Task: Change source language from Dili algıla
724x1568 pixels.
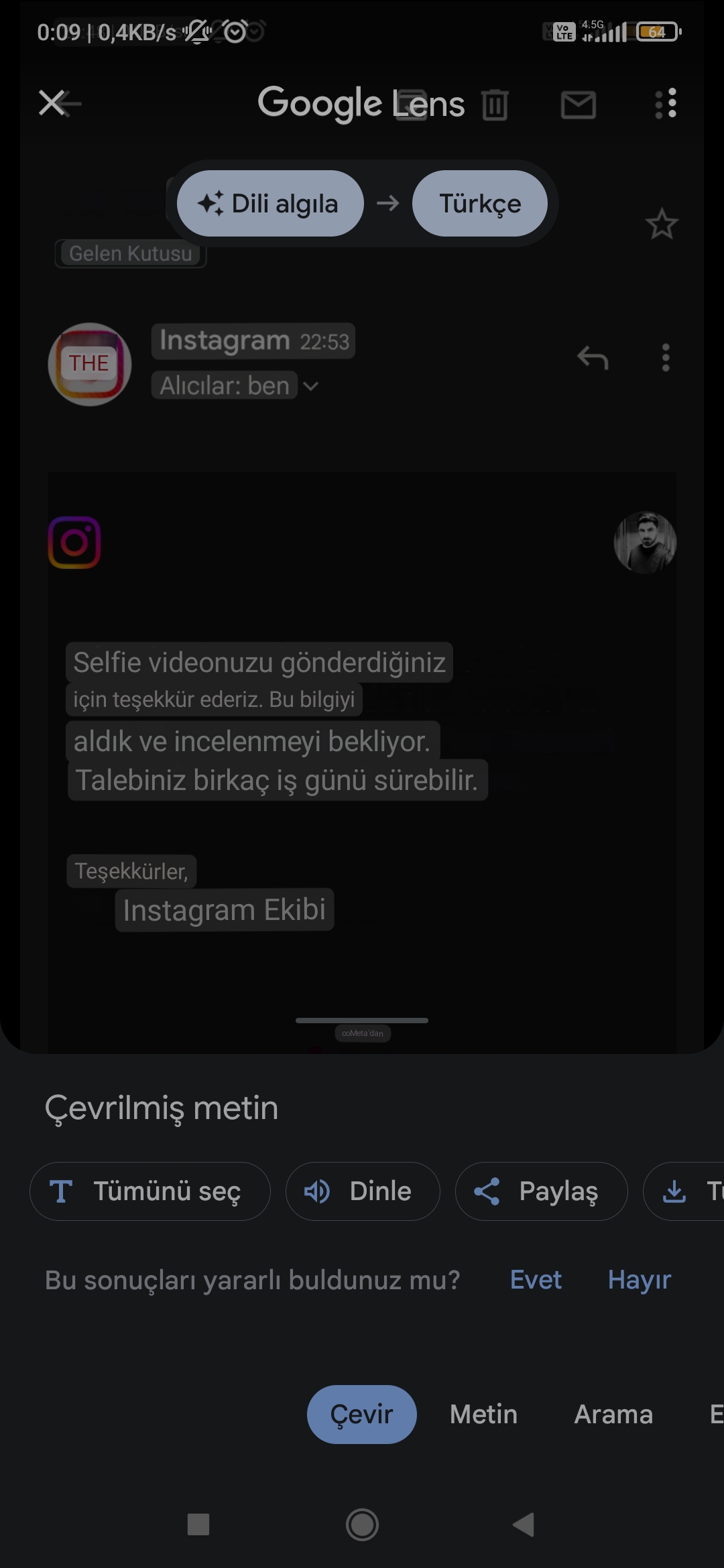Action: tap(270, 203)
